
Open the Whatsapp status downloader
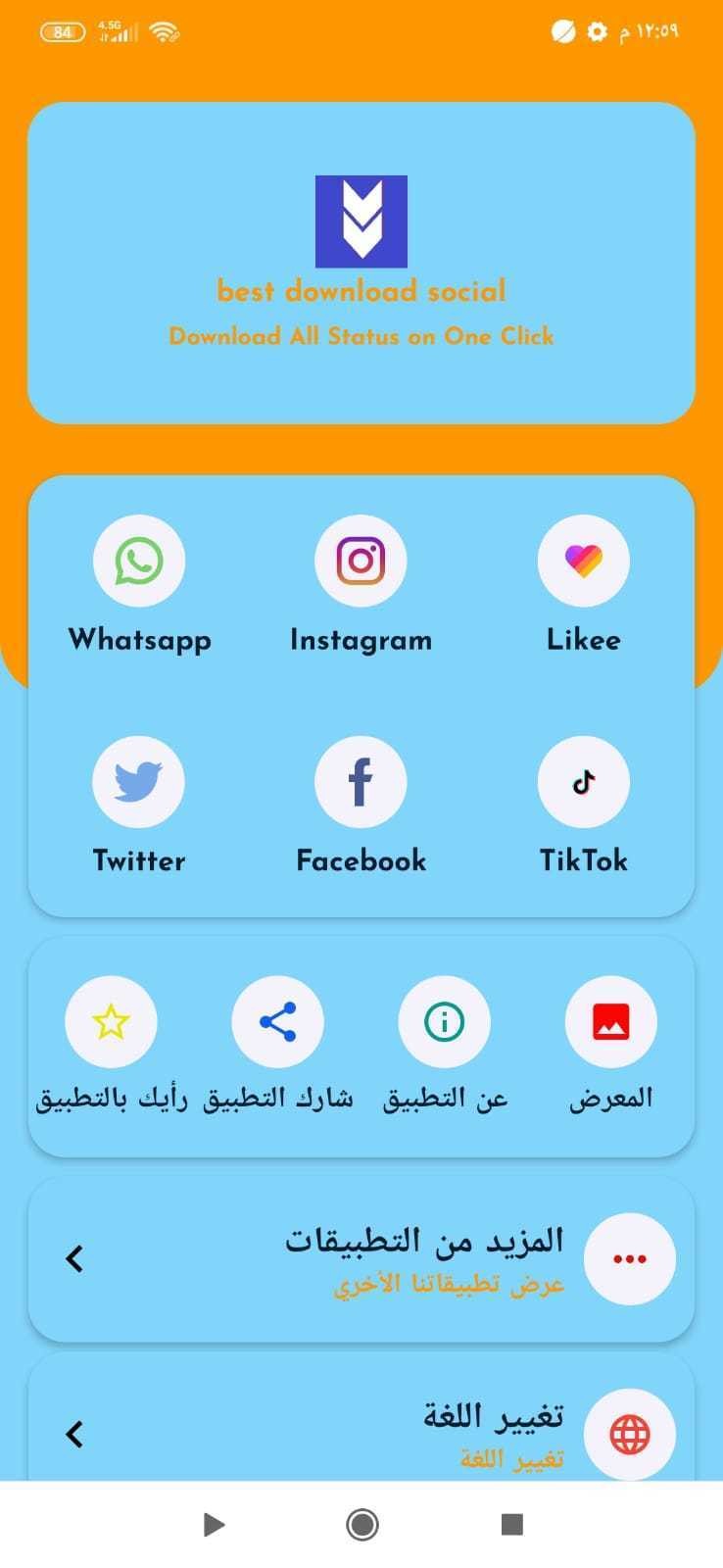[x=139, y=562]
